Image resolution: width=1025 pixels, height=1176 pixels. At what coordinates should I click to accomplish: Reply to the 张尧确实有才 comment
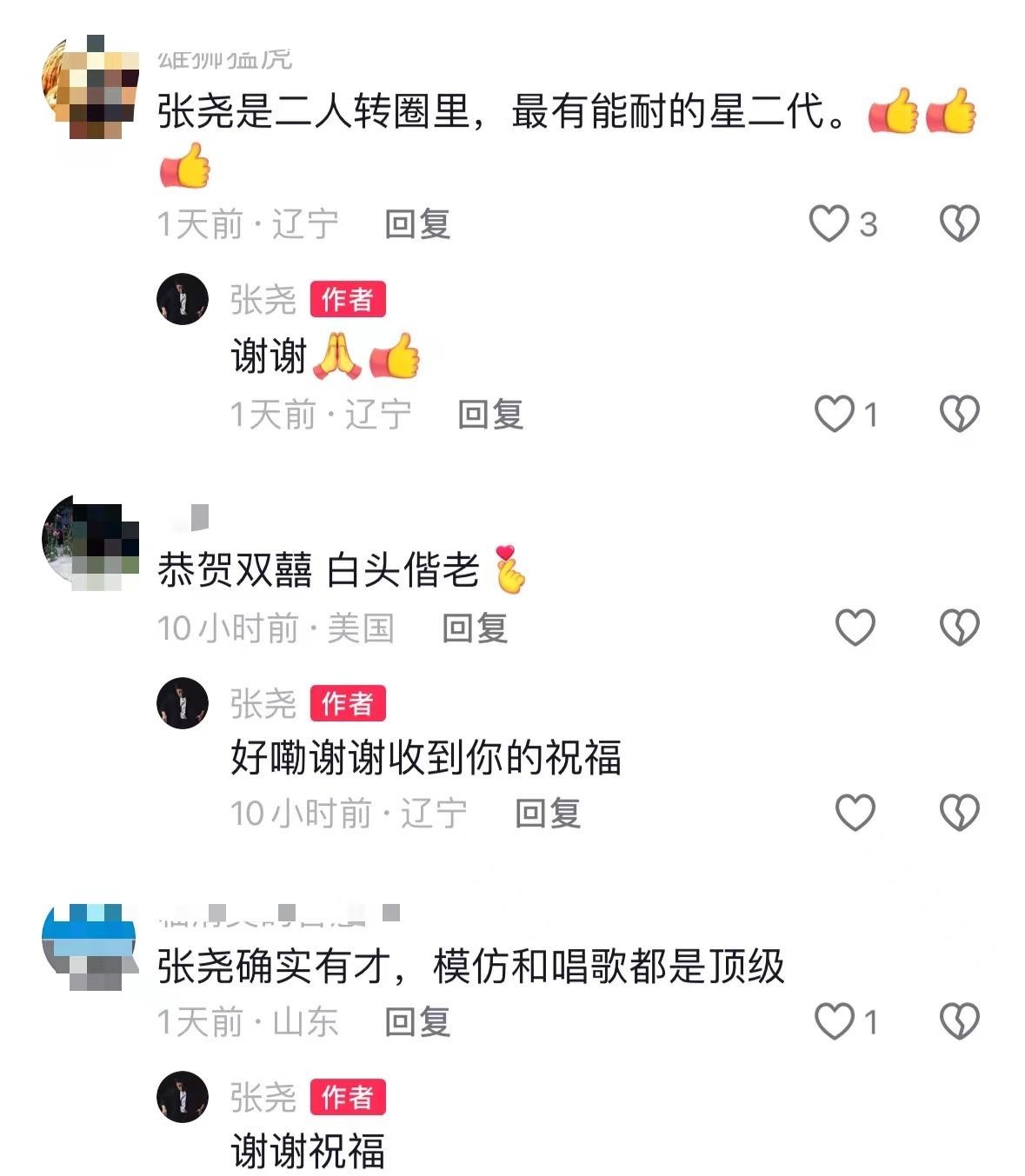click(417, 1022)
